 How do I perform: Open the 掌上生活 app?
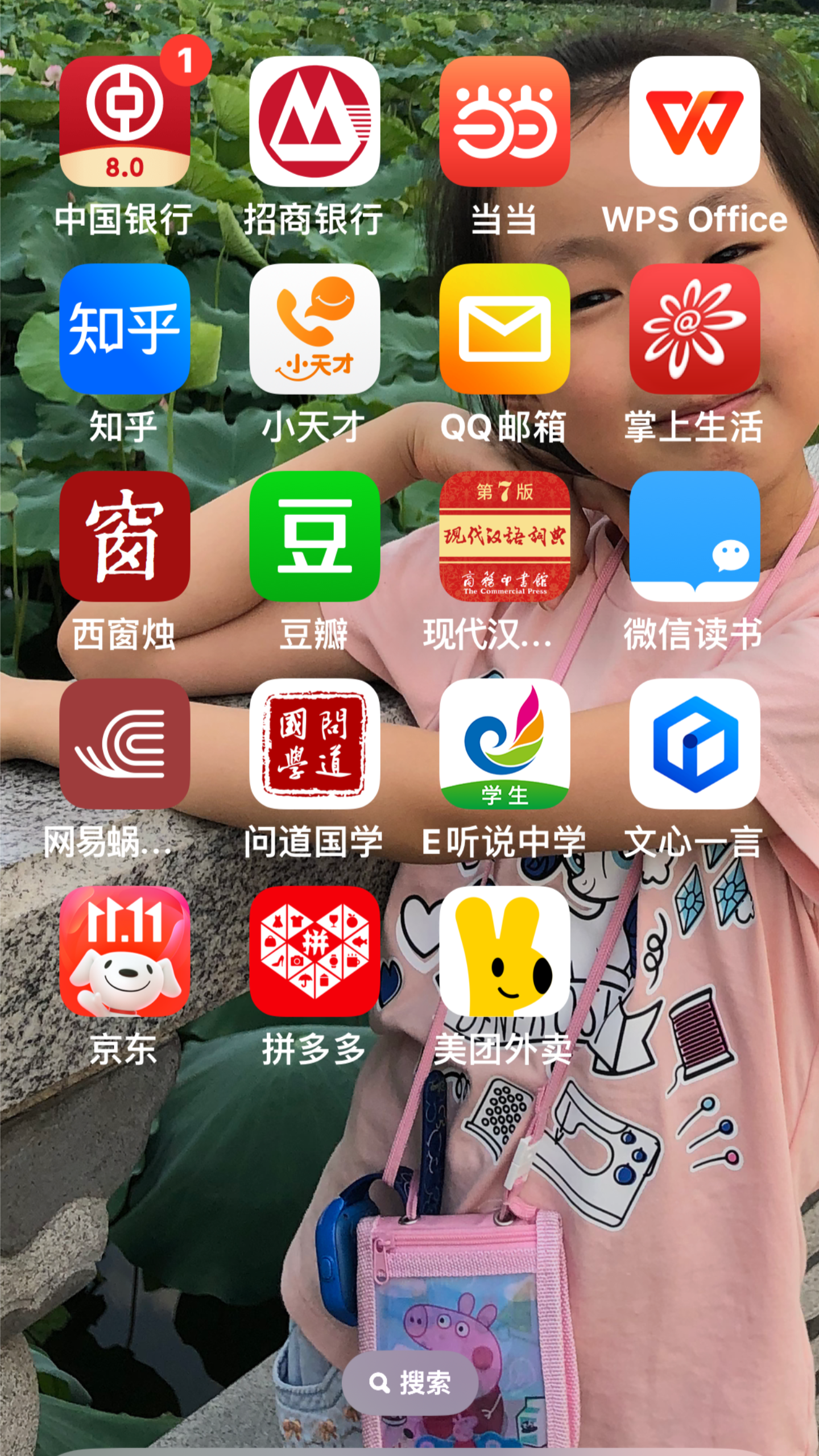(694, 329)
